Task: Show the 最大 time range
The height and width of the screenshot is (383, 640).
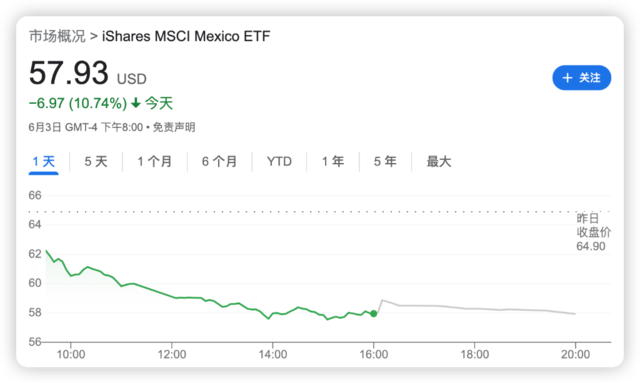Action: coord(439,162)
